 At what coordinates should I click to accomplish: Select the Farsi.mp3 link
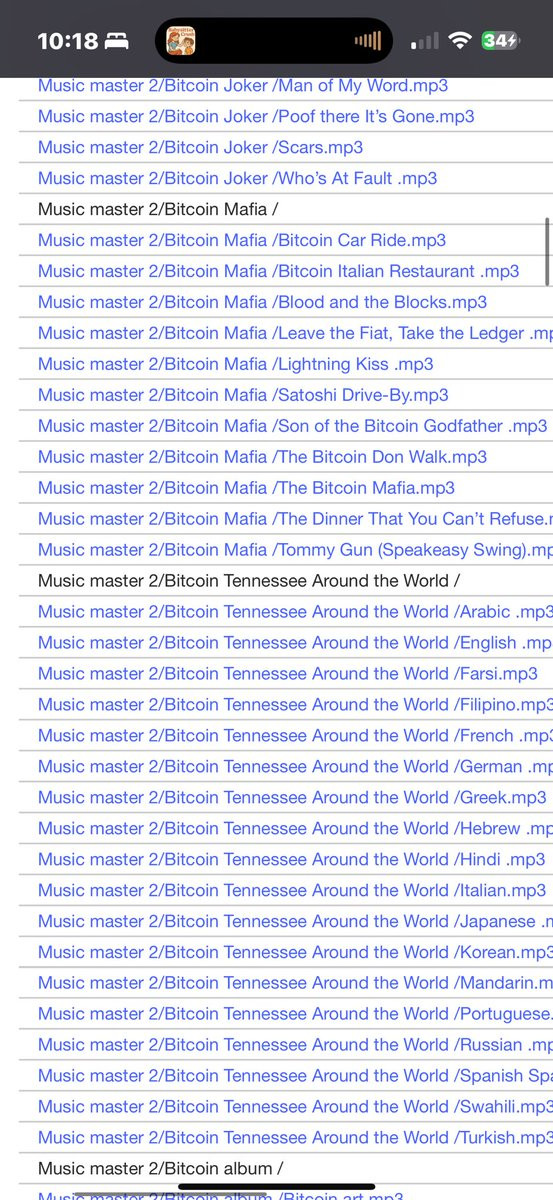click(288, 674)
